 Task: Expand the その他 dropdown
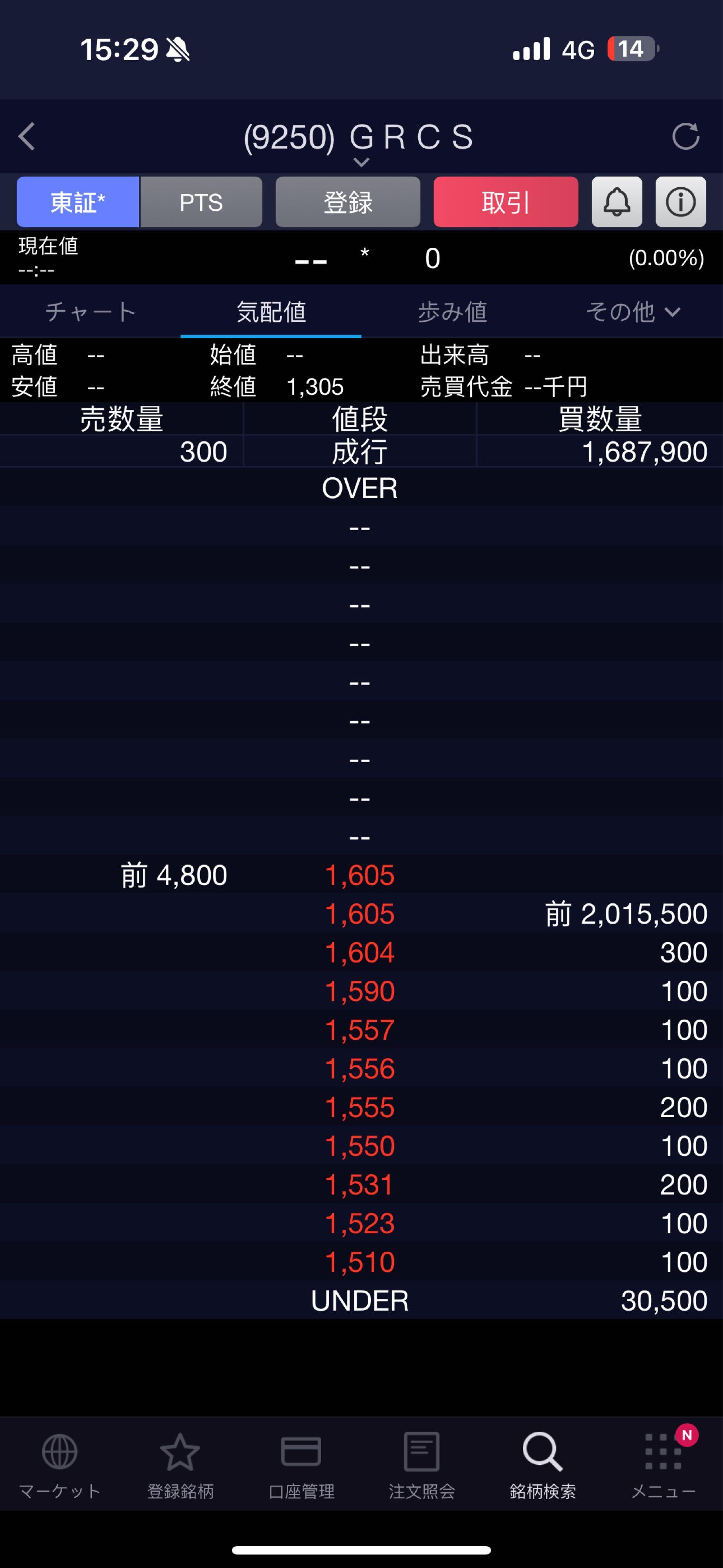point(632,312)
